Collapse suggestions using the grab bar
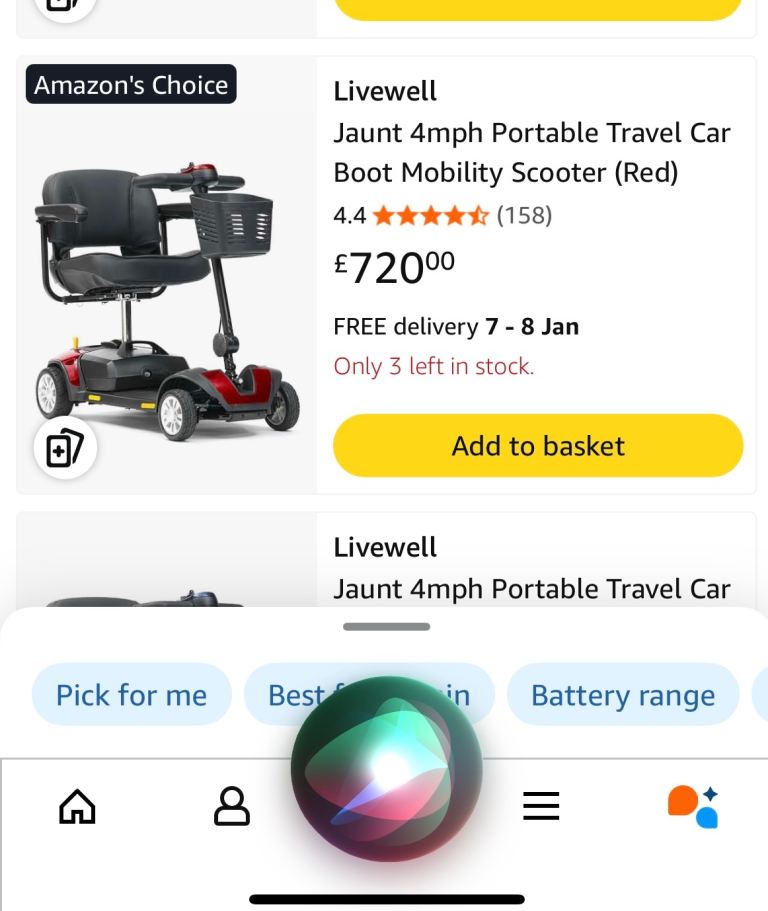Viewport: 768px width, 911px height. point(388,627)
